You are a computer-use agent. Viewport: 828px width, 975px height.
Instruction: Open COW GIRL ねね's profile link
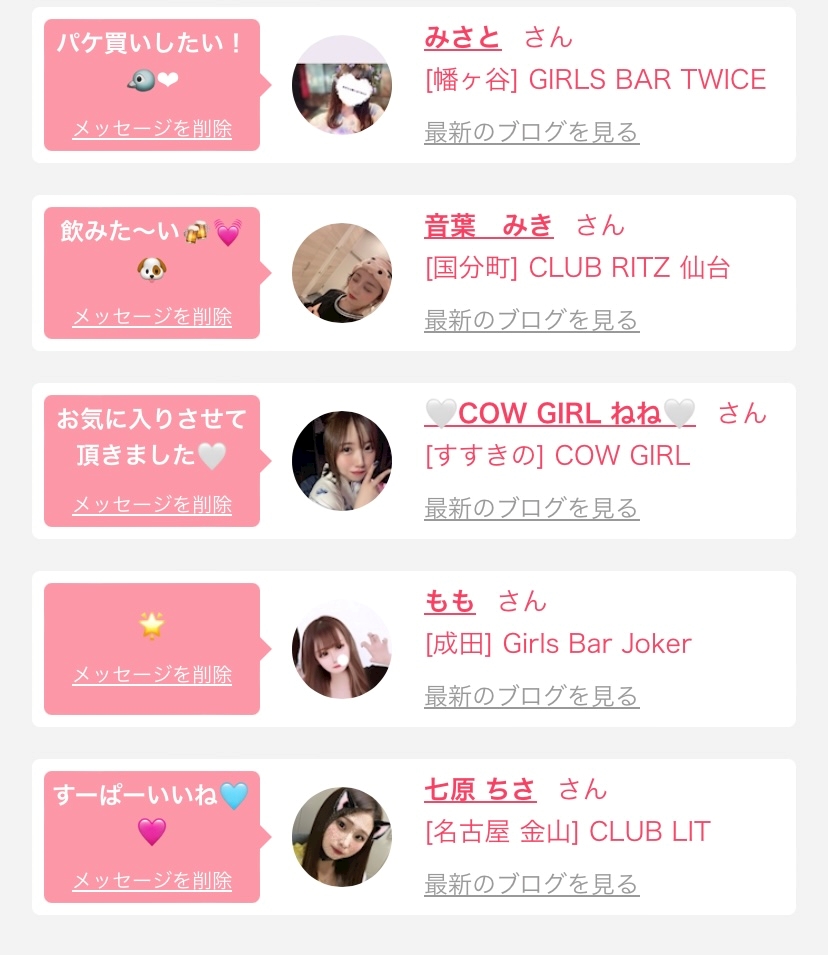(560, 414)
